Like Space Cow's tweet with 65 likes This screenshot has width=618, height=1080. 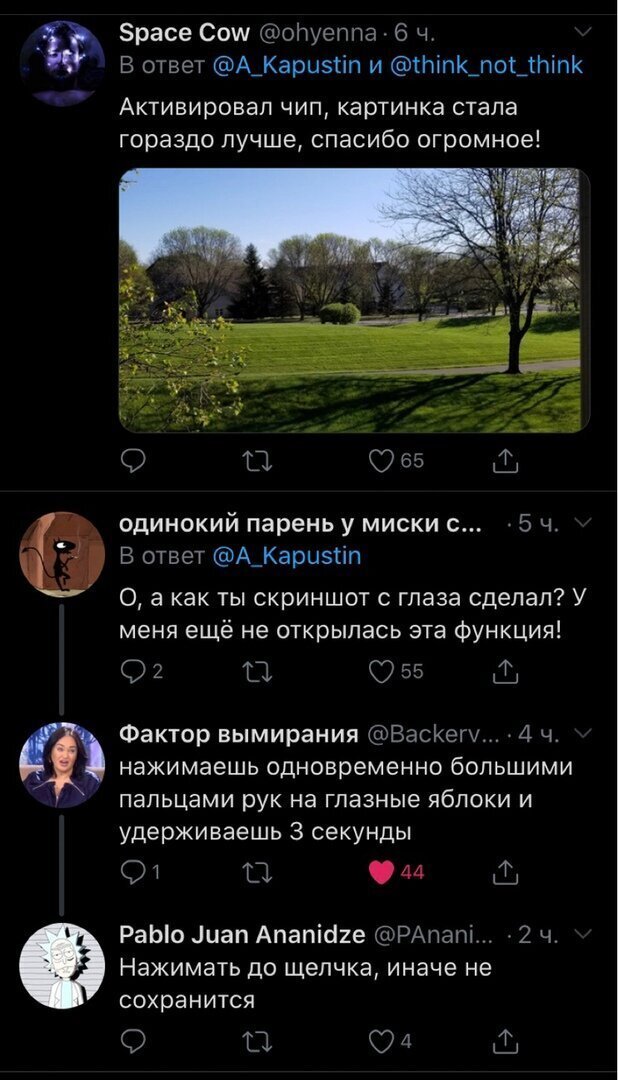click(381, 460)
